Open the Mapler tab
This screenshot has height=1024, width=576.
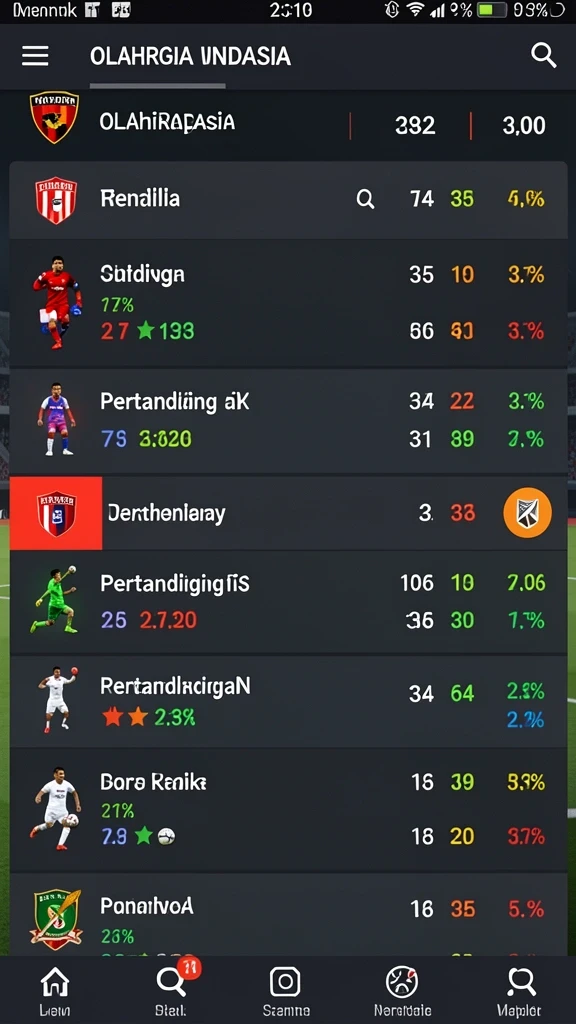click(x=520, y=991)
